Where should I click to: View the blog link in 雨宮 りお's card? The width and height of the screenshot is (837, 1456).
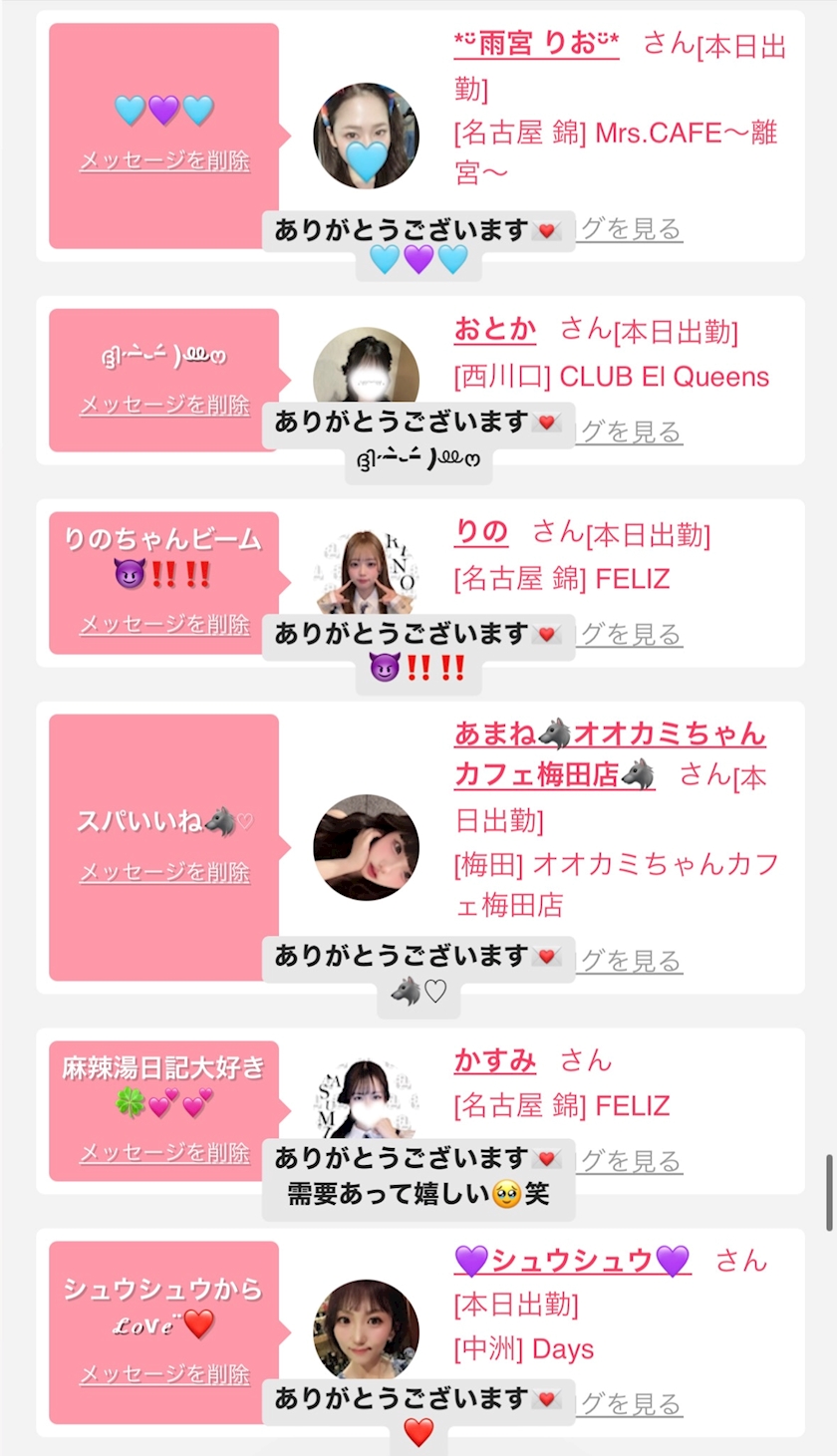pyautogui.click(x=630, y=229)
